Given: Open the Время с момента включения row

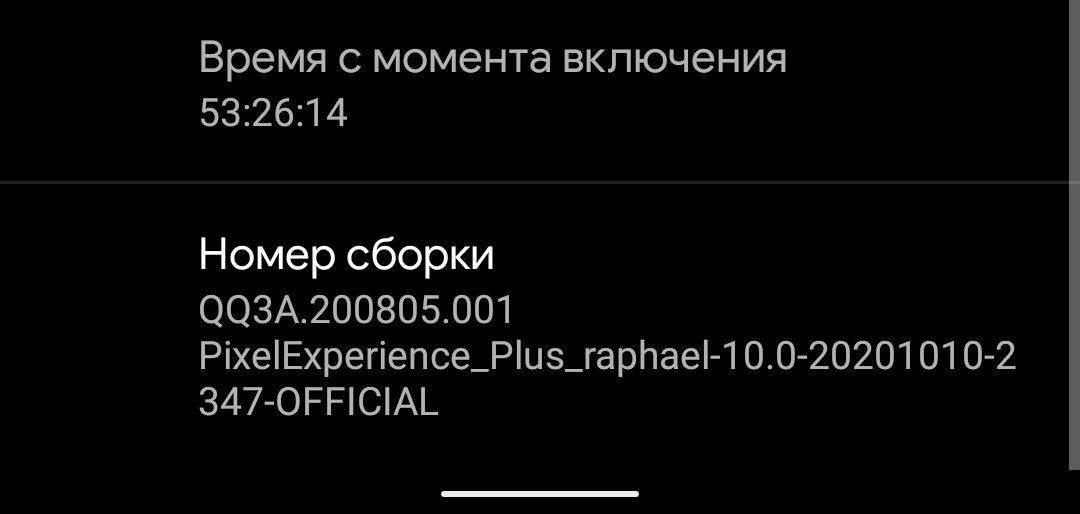Looking at the screenshot, I should [x=540, y=85].
